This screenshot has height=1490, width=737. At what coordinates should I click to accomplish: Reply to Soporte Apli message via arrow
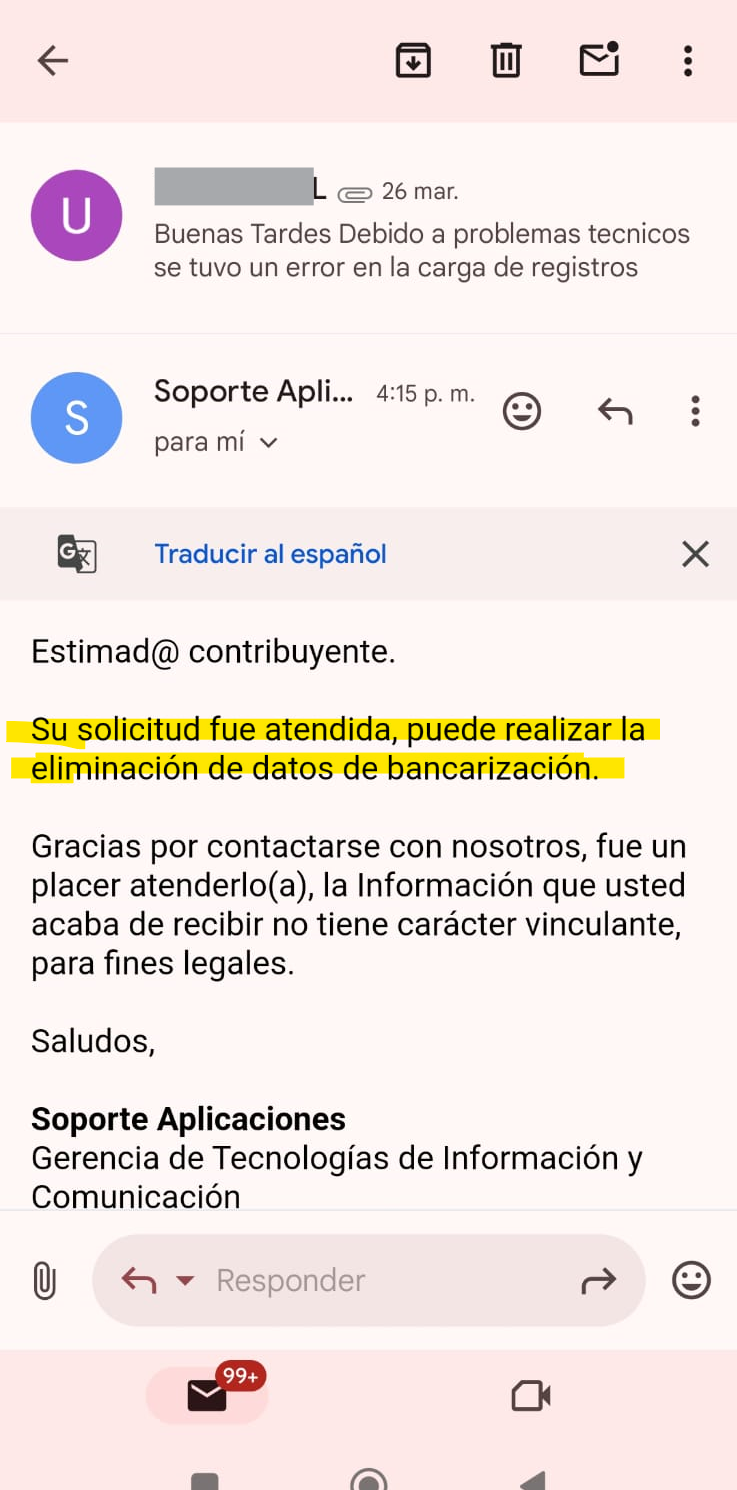pos(615,411)
